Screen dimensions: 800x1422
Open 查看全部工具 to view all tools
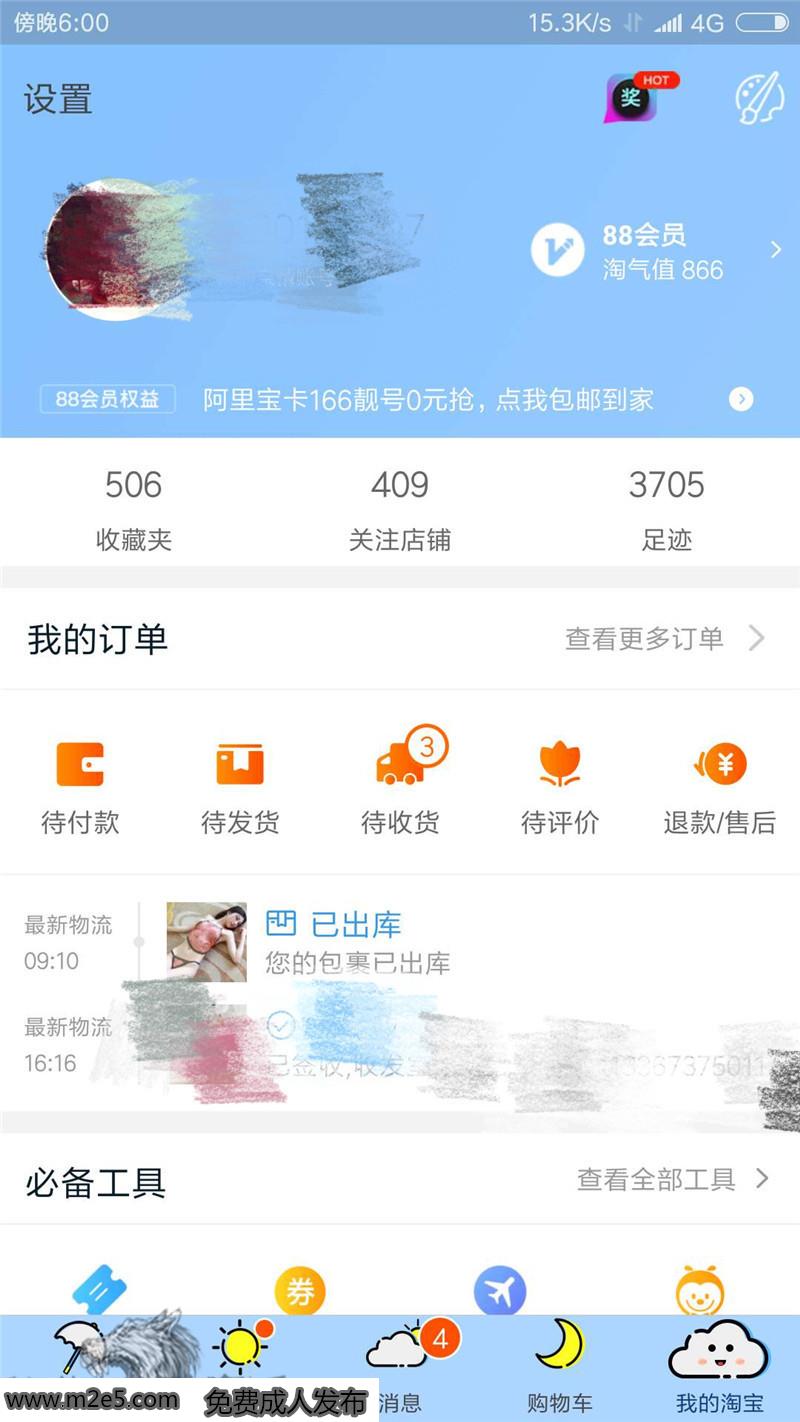click(x=672, y=1179)
